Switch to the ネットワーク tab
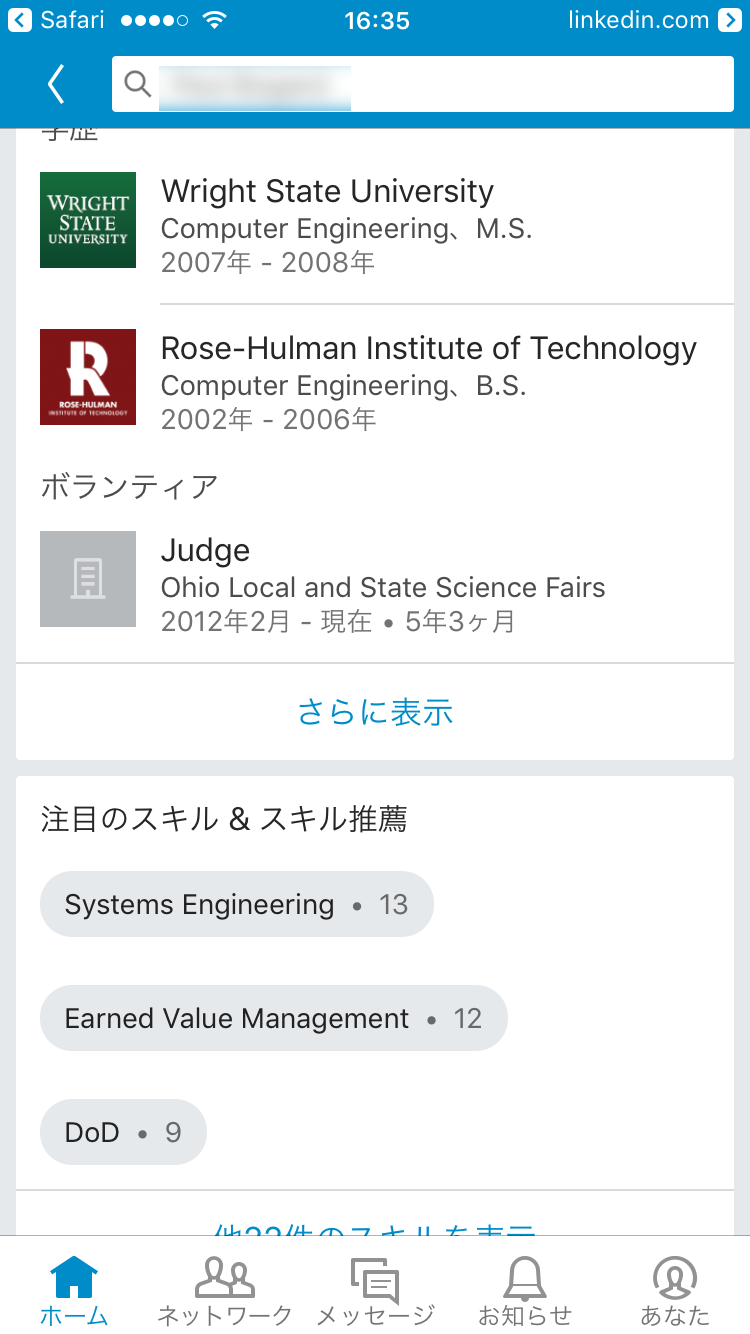Viewport: 750px width, 1334px height. pos(225,1288)
